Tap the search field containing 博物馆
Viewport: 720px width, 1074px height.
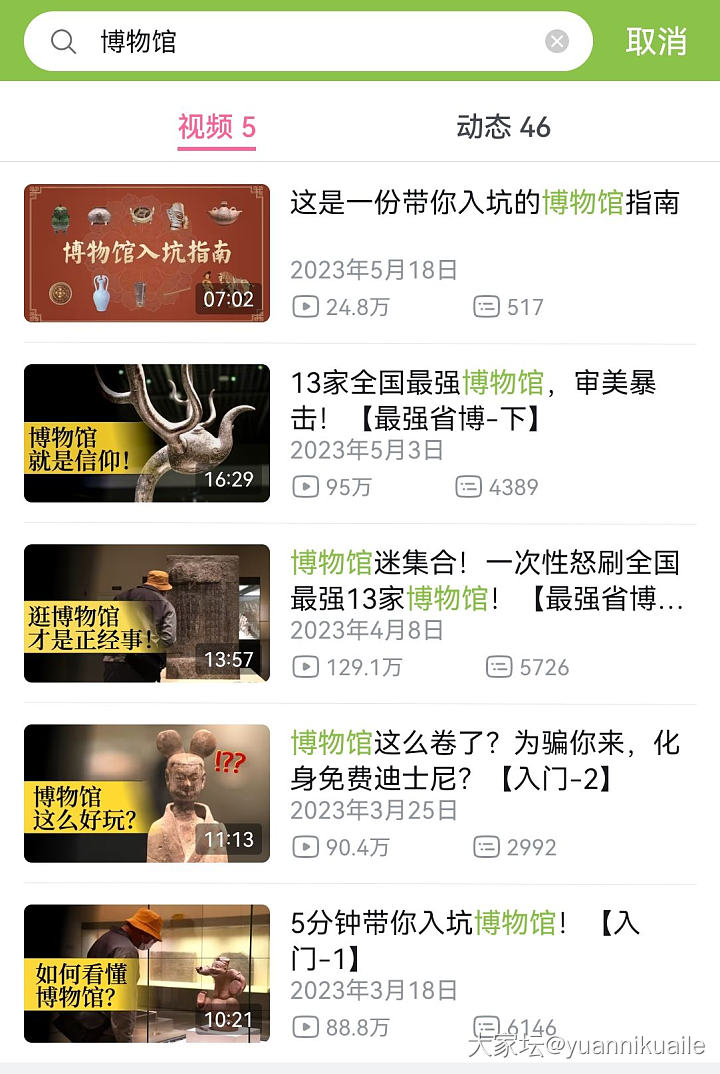(x=300, y=41)
